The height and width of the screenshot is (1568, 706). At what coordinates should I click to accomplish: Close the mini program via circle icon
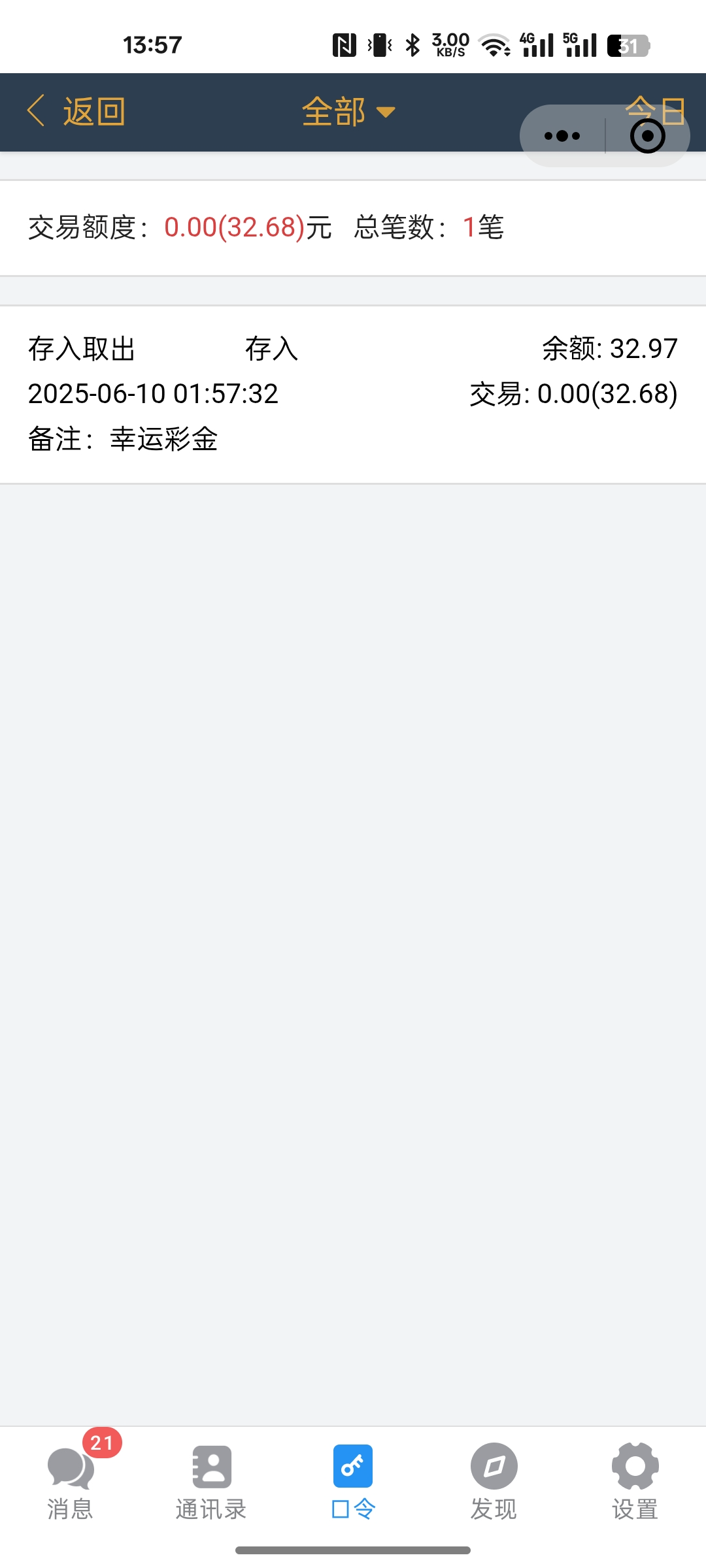pos(647,136)
